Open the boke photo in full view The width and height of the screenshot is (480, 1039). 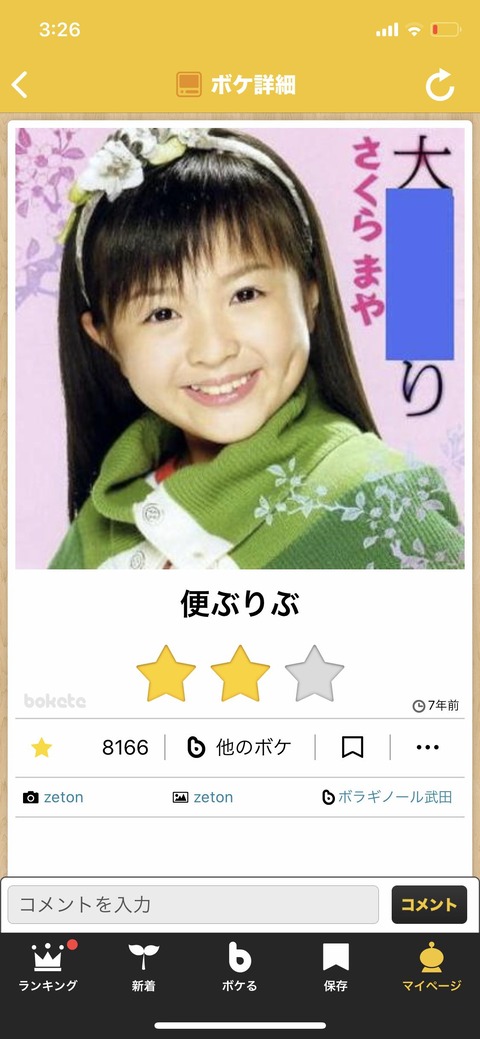click(240, 349)
